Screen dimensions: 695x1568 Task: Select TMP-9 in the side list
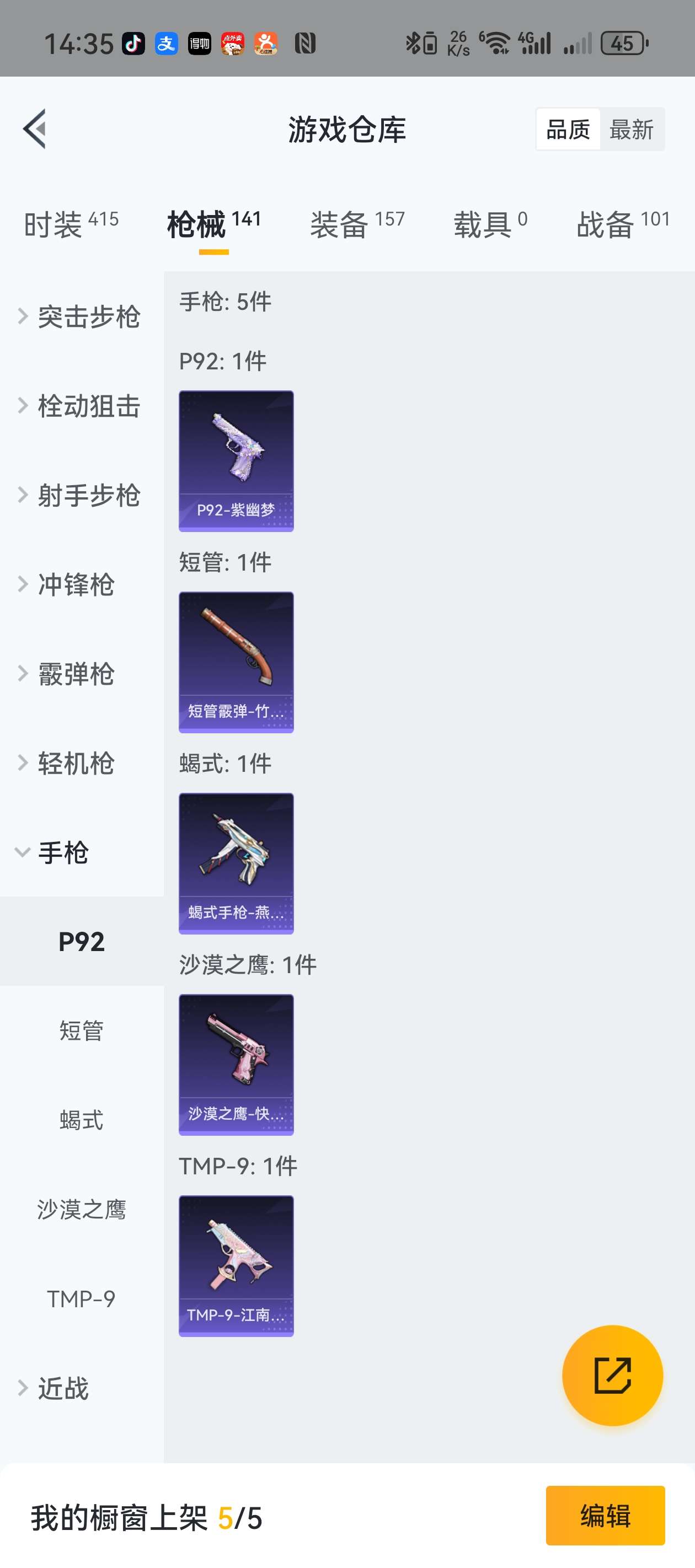(82, 1299)
